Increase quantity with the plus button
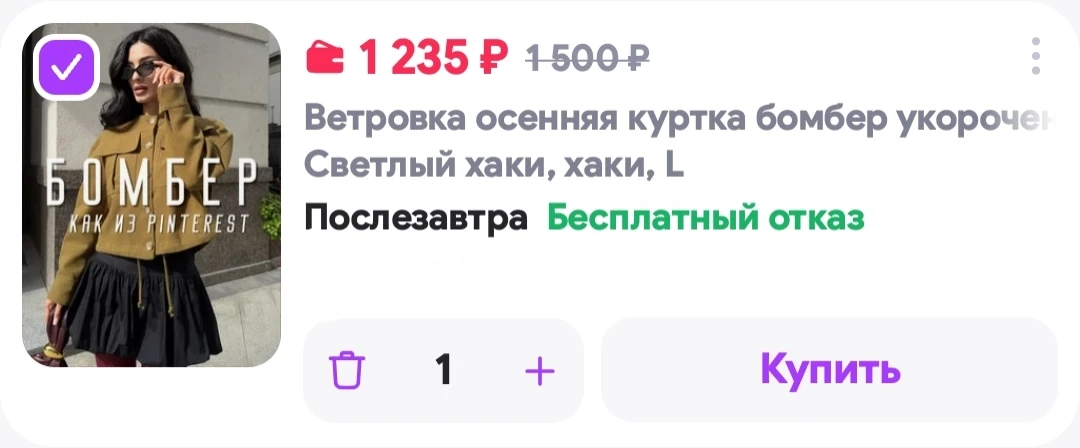 pos(539,371)
